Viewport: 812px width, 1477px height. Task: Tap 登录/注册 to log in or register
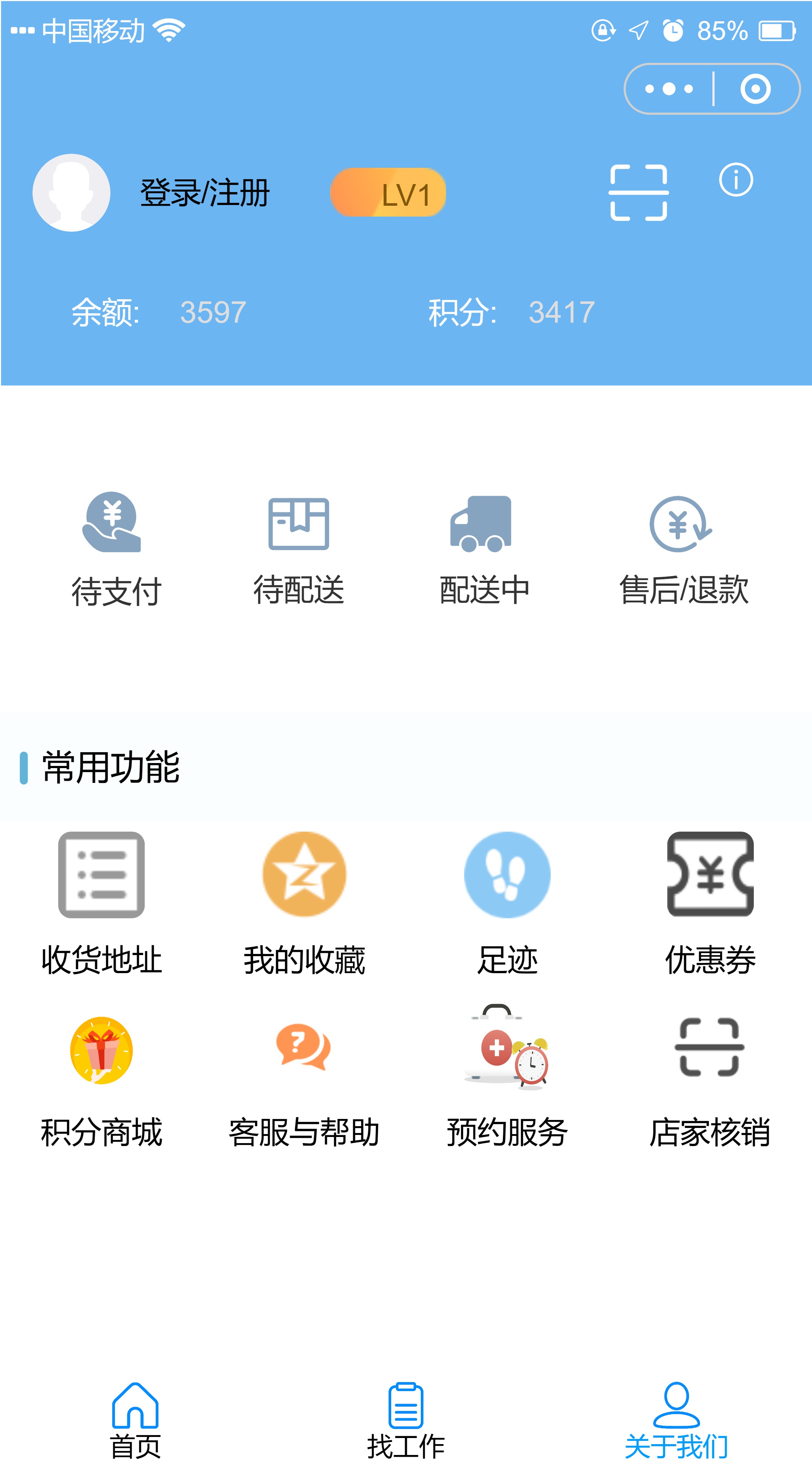[x=205, y=193]
